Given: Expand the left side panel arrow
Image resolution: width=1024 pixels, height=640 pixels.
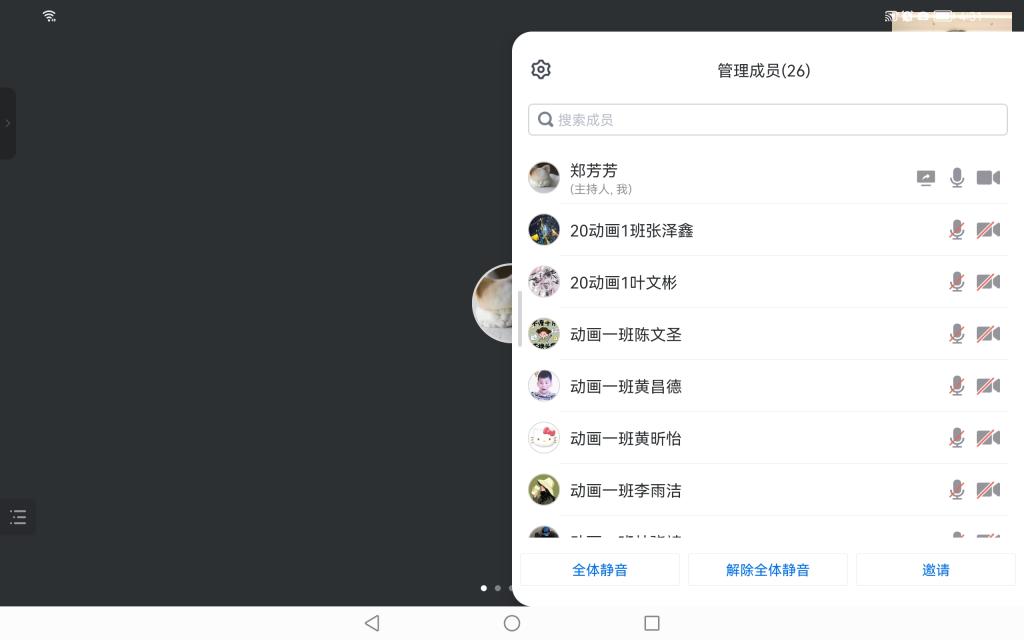Looking at the screenshot, I should click(7, 123).
